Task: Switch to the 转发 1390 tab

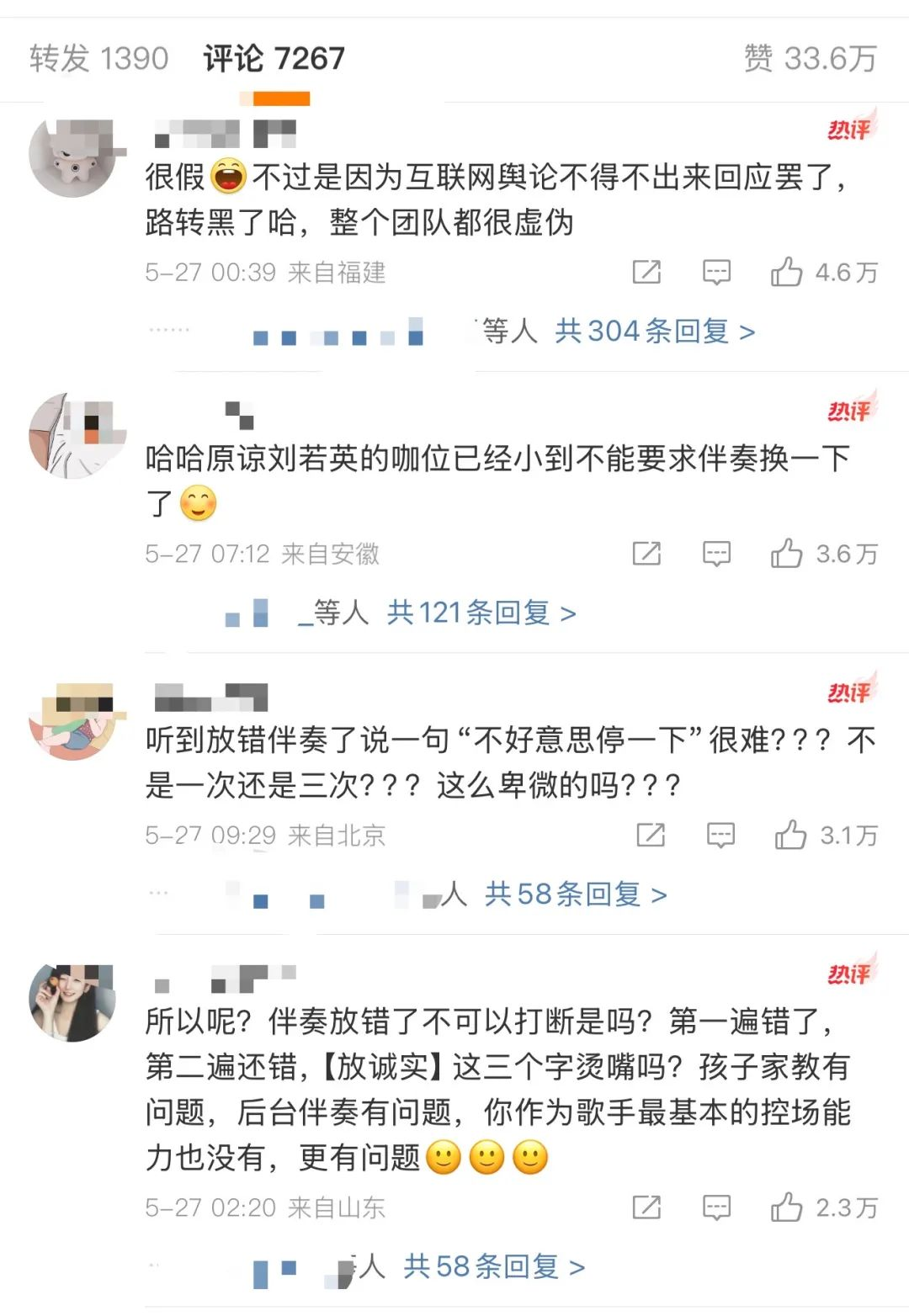Action: click(99, 58)
